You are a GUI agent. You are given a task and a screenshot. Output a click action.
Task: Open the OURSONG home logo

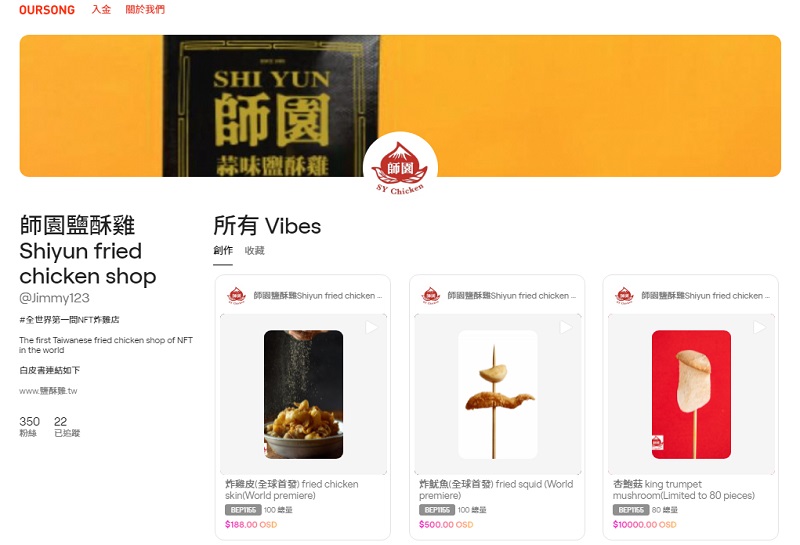pyautogui.click(x=47, y=10)
